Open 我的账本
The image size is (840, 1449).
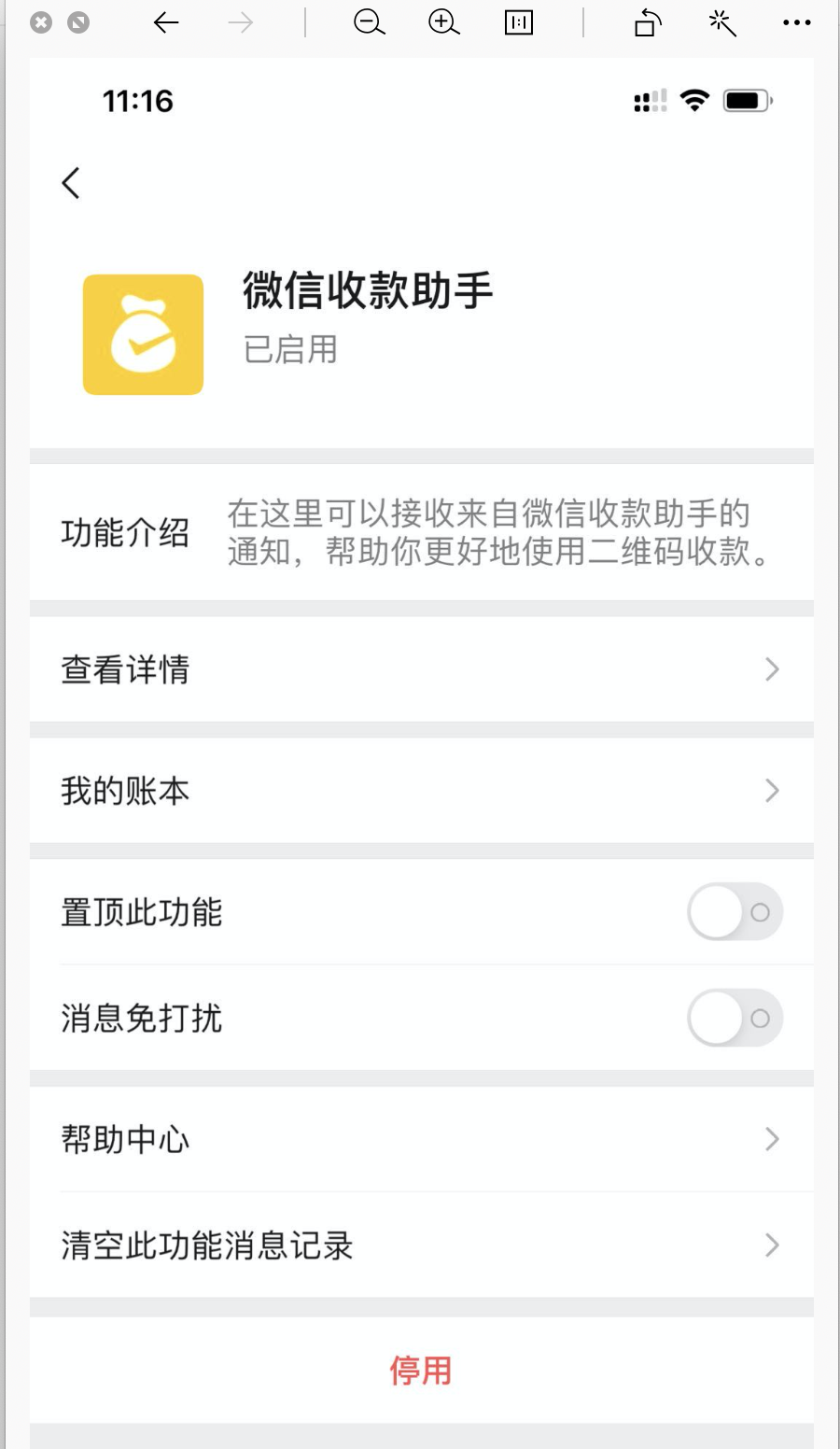coord(421,791)
